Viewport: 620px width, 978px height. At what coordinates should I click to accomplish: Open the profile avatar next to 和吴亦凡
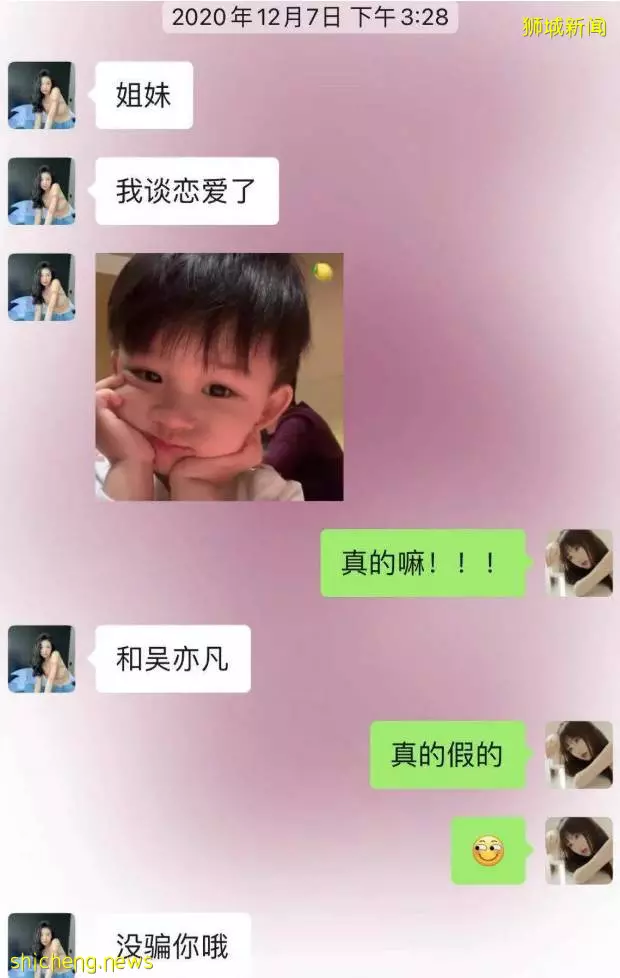41,659
